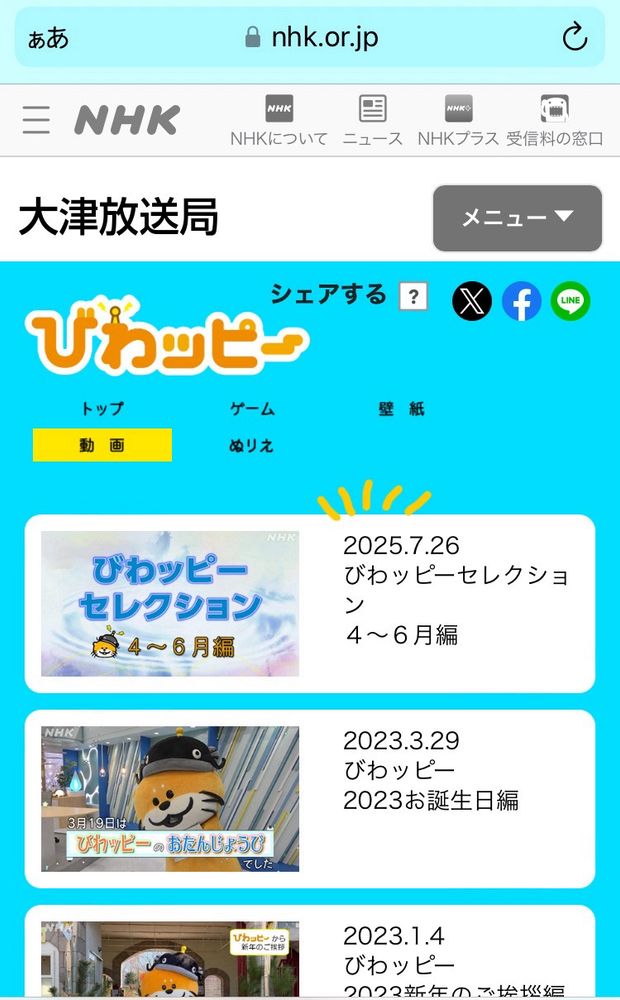This screenshot has height=1000, width=620.
Task: Open the びわッピー 2023お誕生日編 video
Action: (310, 798)
